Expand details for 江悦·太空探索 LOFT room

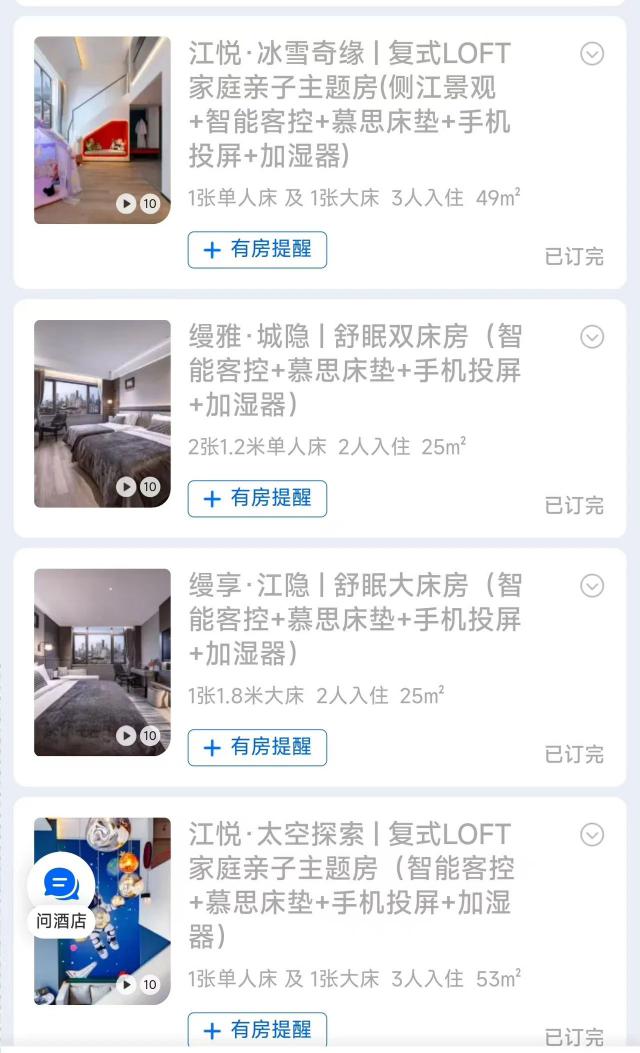(x=592, y=834)
